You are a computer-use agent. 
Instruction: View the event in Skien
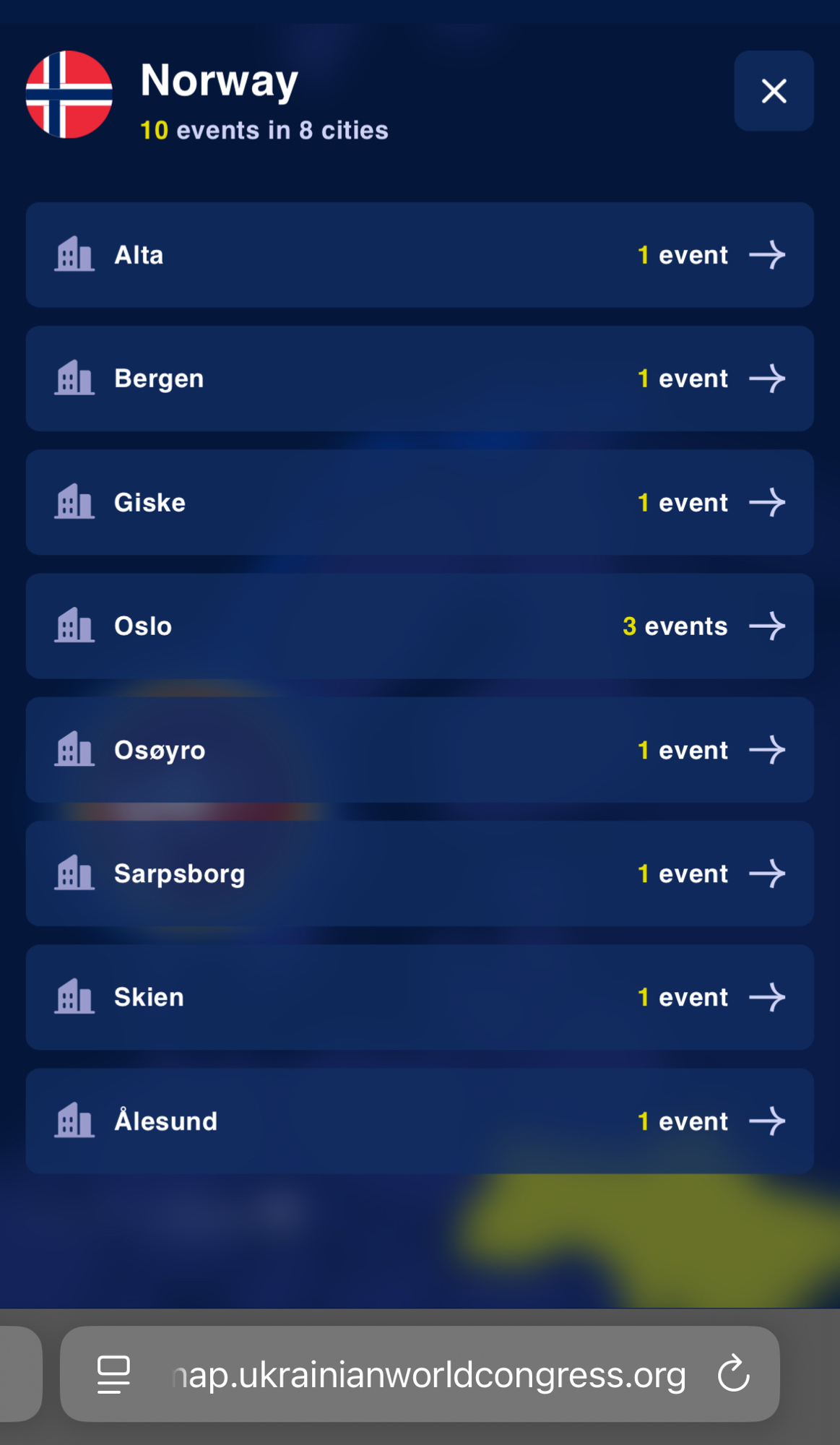419,997
